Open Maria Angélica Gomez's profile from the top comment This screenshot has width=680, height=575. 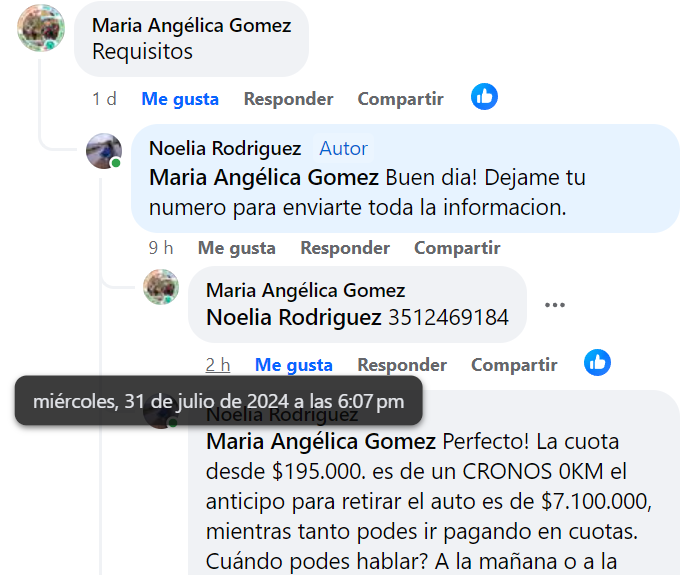click(191, 25)
